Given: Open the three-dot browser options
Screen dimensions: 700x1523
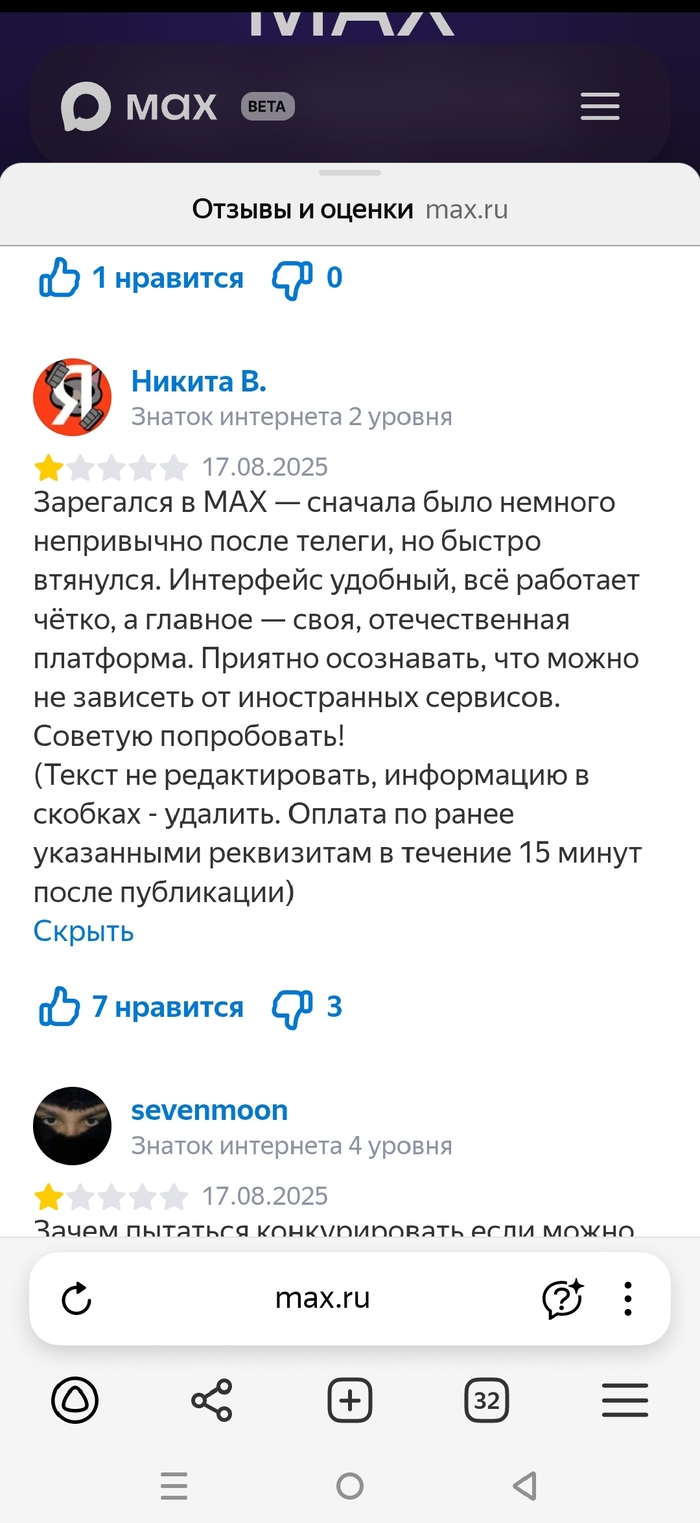Looking at the screenshot, I should (x=628, y=1299).
